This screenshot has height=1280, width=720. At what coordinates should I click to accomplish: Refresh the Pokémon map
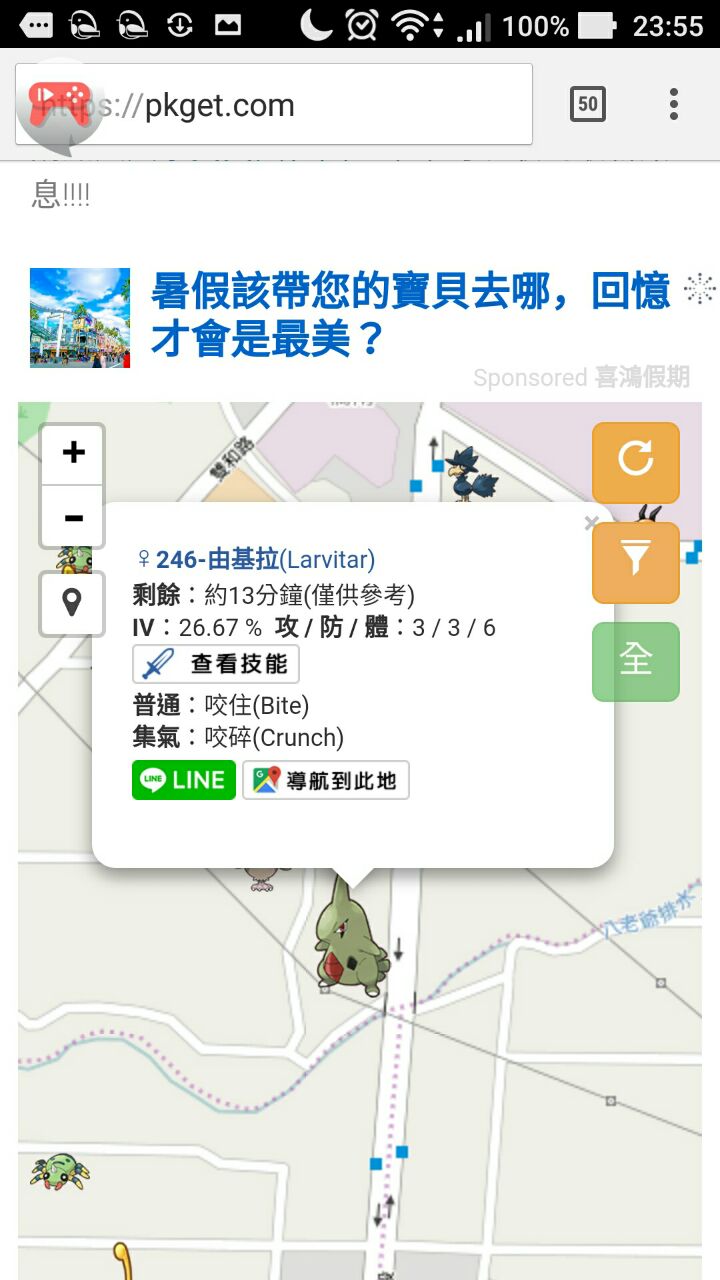635,462
